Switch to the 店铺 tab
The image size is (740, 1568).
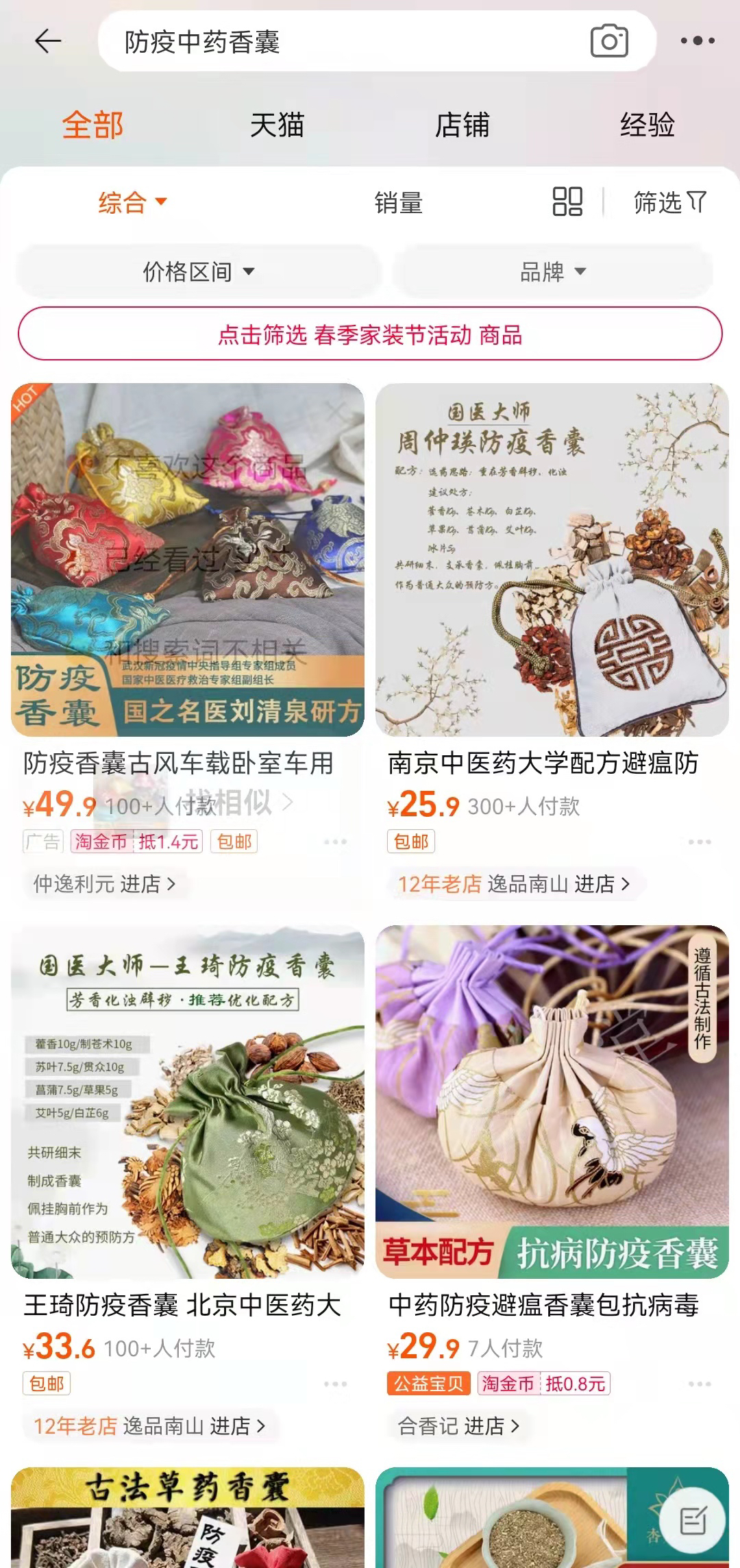pyautogui.click(x=462, y=125)
